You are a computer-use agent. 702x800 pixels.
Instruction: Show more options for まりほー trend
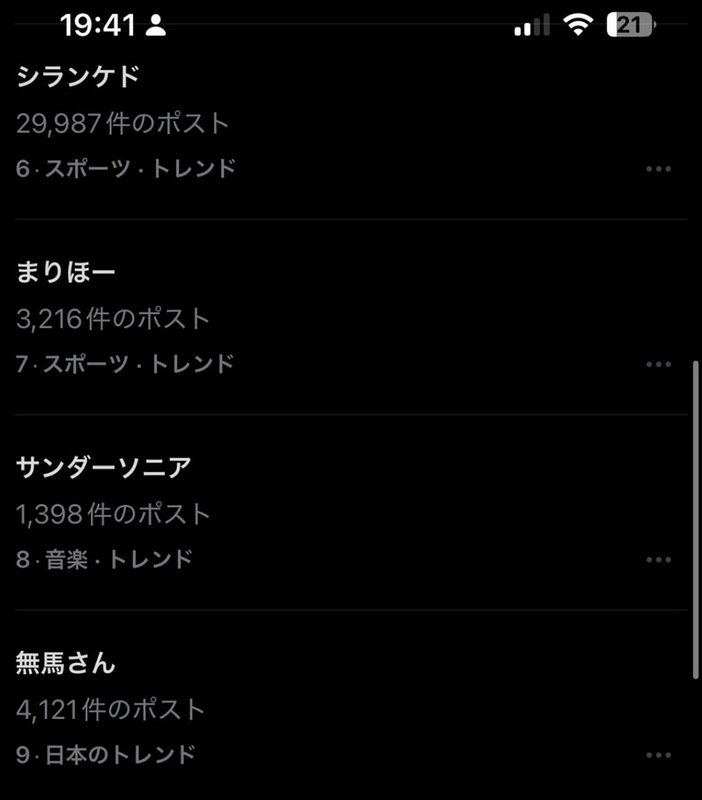click(x=658, y=364)
